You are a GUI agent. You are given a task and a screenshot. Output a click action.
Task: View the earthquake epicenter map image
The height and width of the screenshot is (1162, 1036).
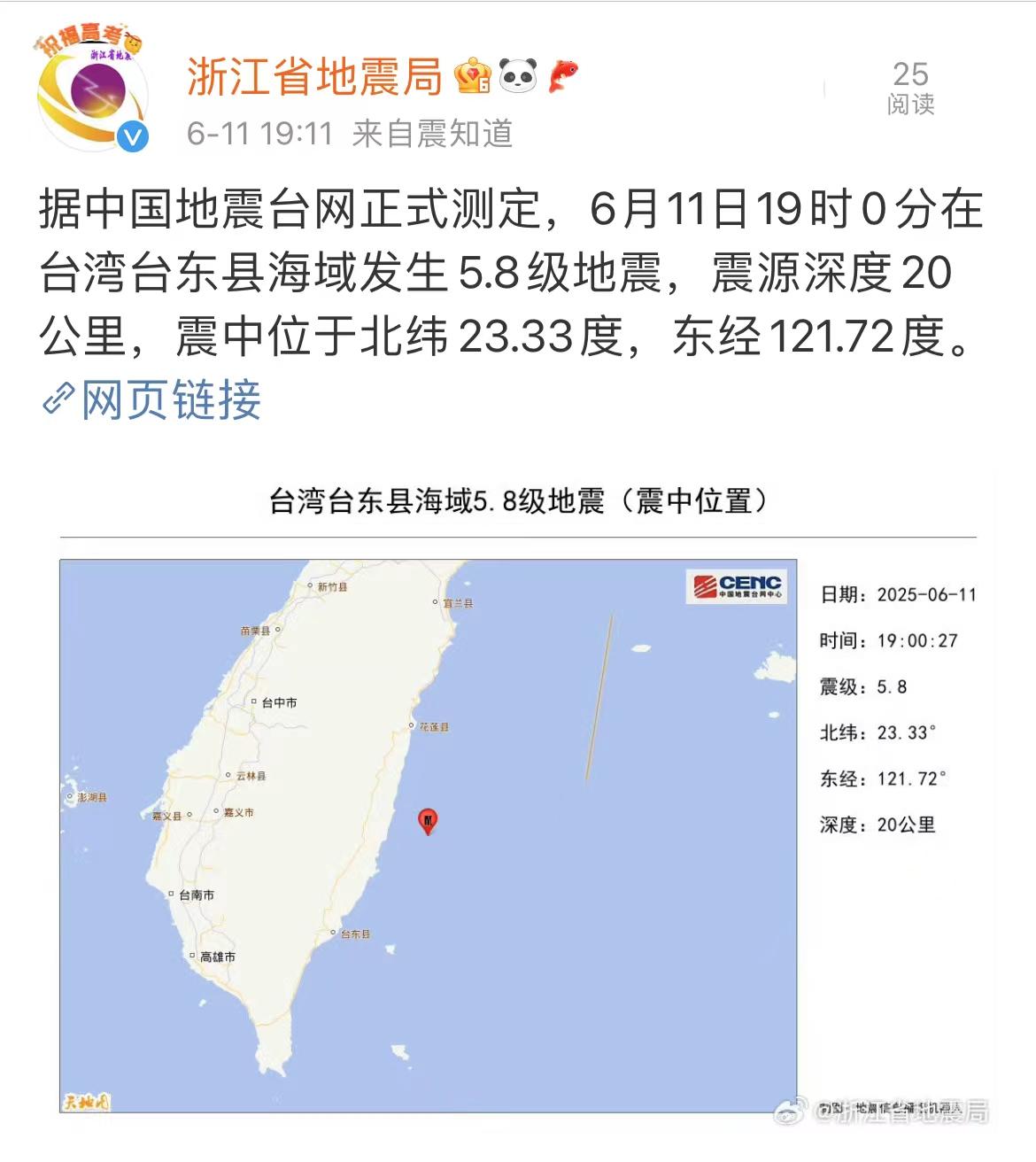click(x=518, y=797)
